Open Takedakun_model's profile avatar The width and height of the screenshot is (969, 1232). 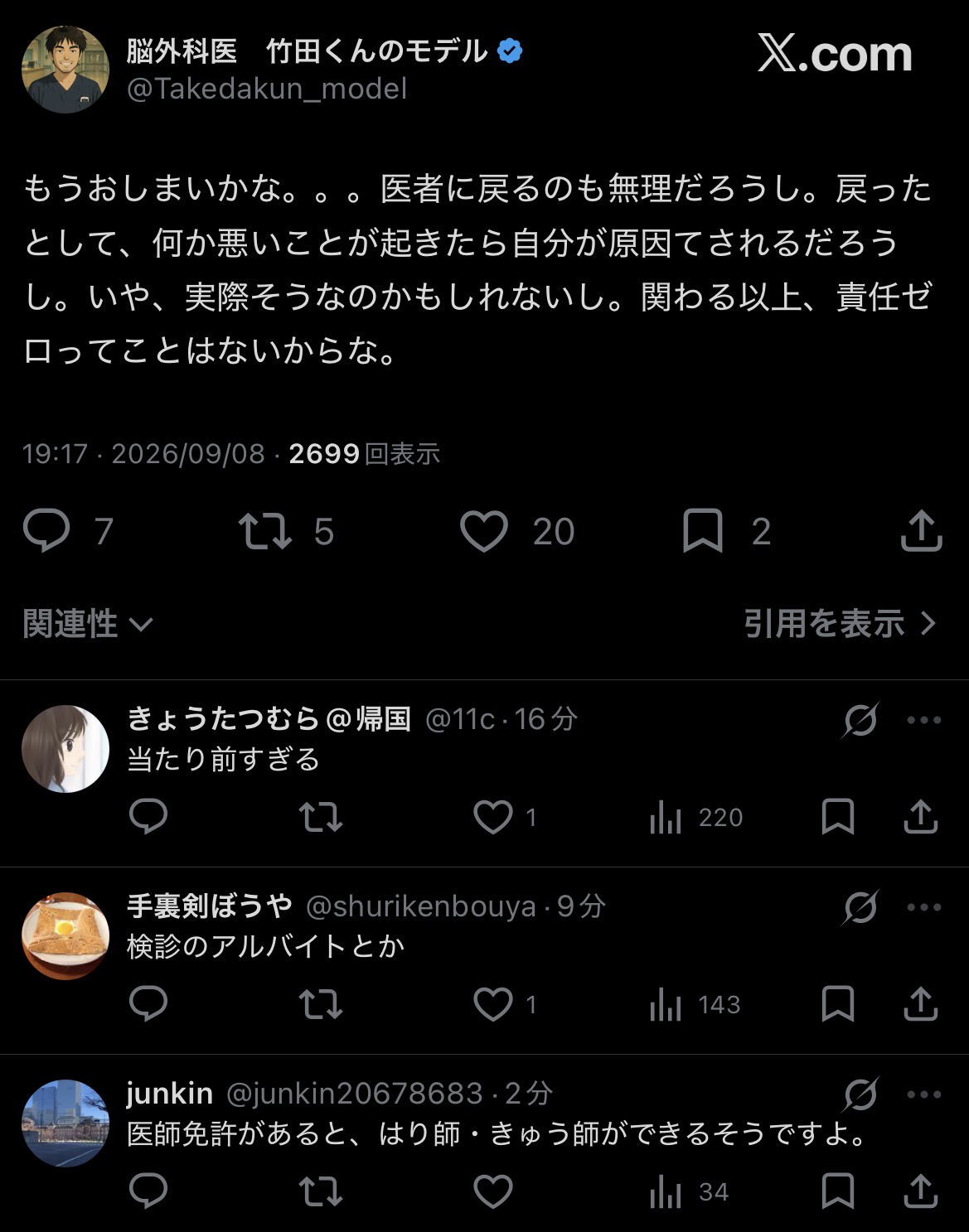point(65,70)
